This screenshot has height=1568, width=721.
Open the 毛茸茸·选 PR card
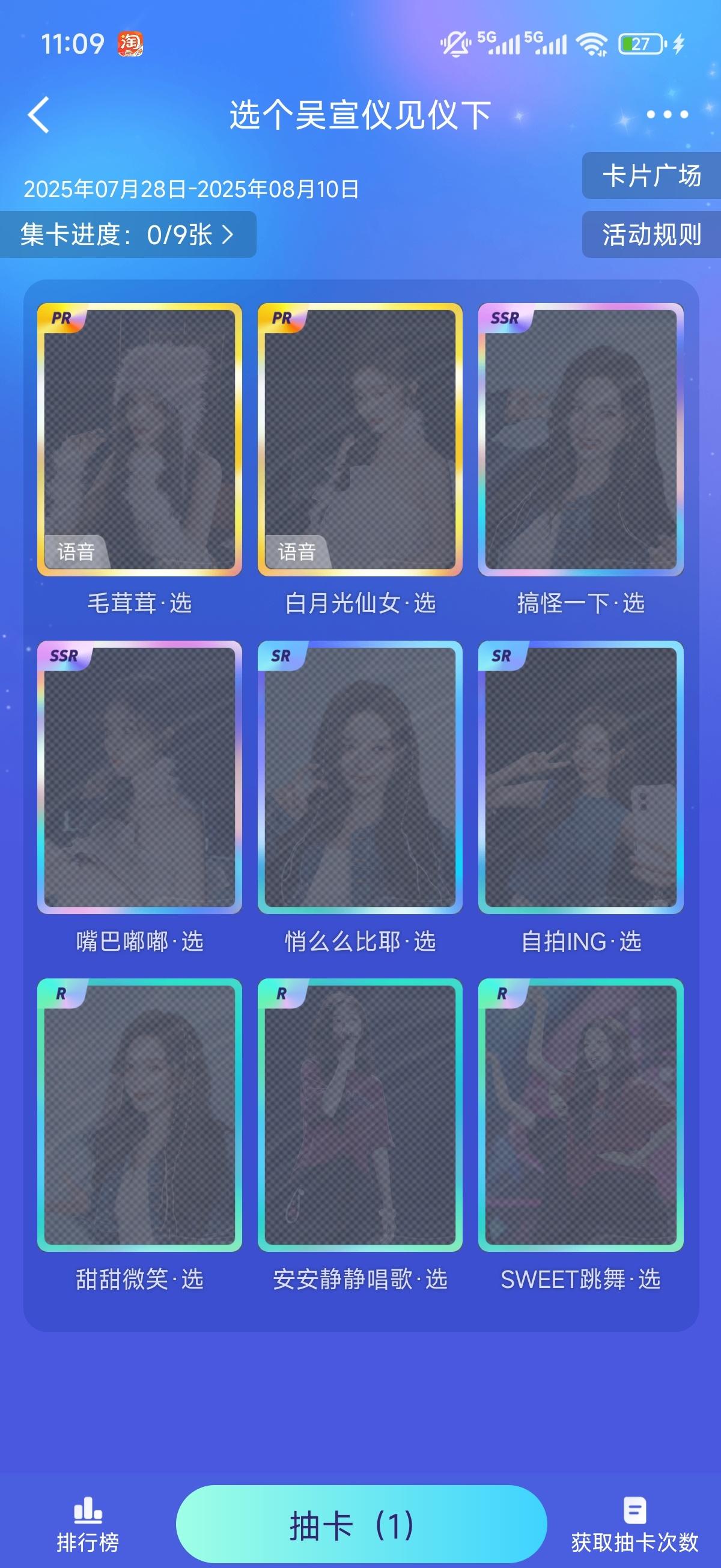coord(139,439)
